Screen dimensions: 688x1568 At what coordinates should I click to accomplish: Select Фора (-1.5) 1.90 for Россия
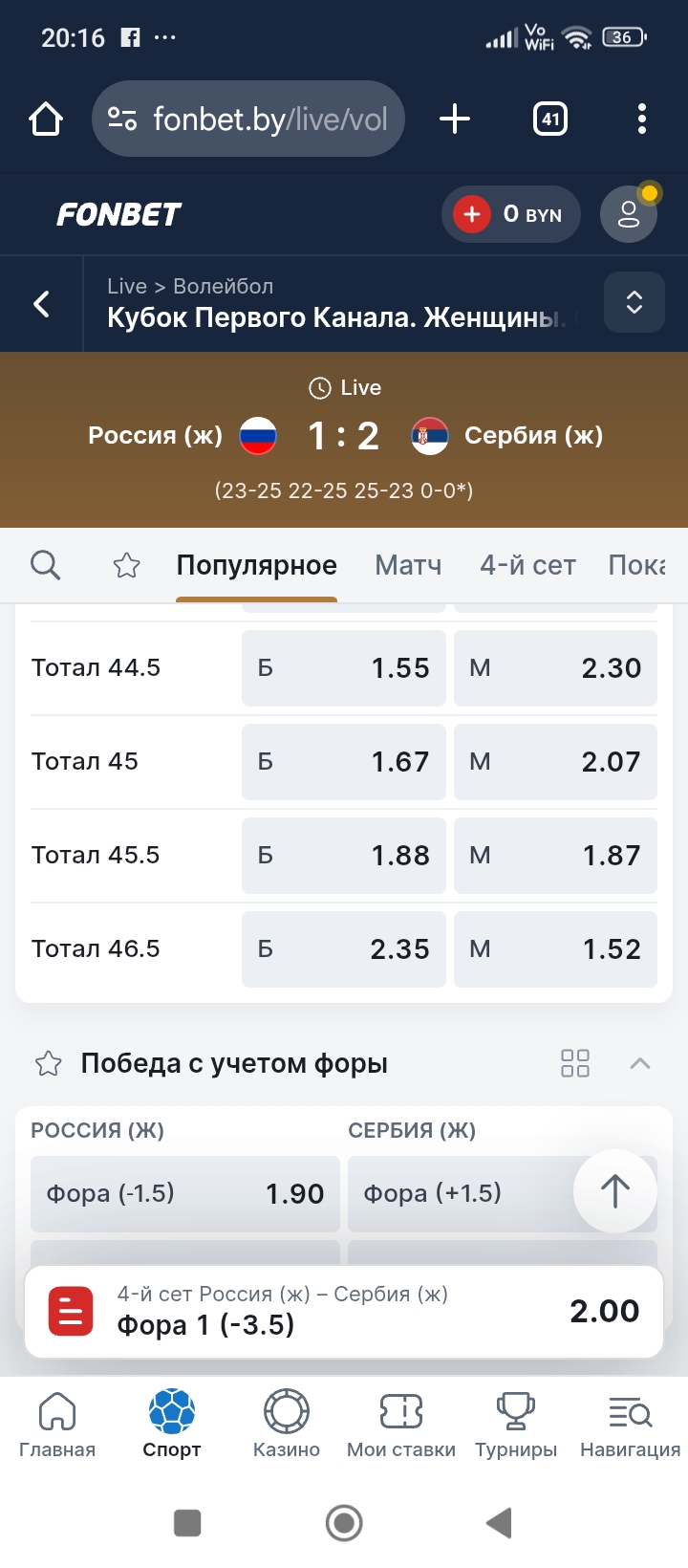click(184, 1193)
